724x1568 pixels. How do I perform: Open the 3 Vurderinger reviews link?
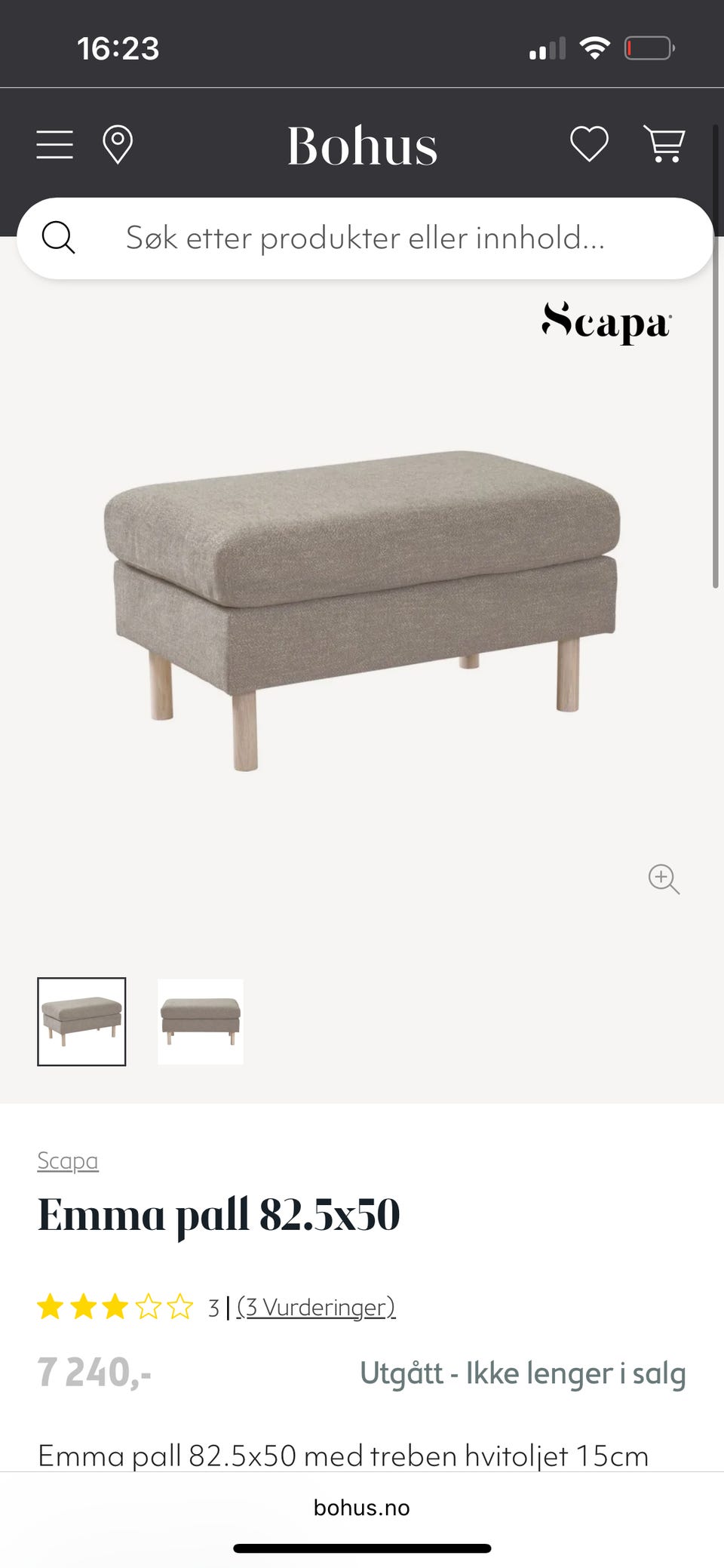(x=316, y=1307)
